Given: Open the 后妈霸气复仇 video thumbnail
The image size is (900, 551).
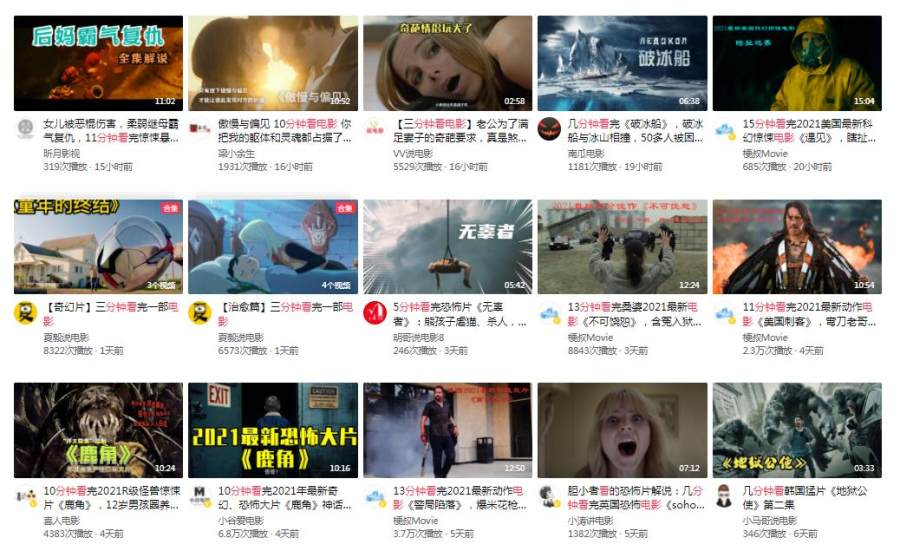Looking at the screenshot, I should pyautogui.click(x=98, y=62).
